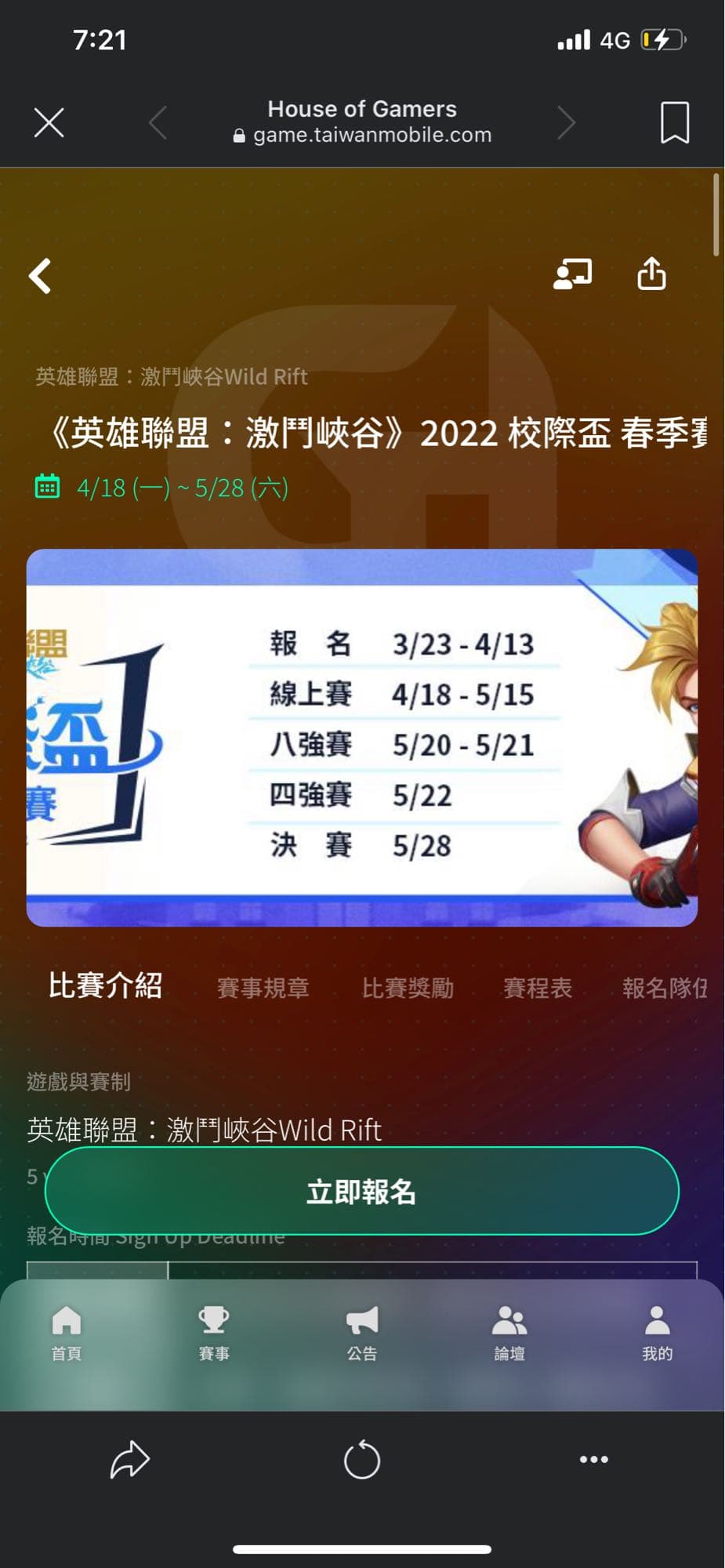
Task: Select the 比賽介紹 tab
Action: tap(106, 985)
